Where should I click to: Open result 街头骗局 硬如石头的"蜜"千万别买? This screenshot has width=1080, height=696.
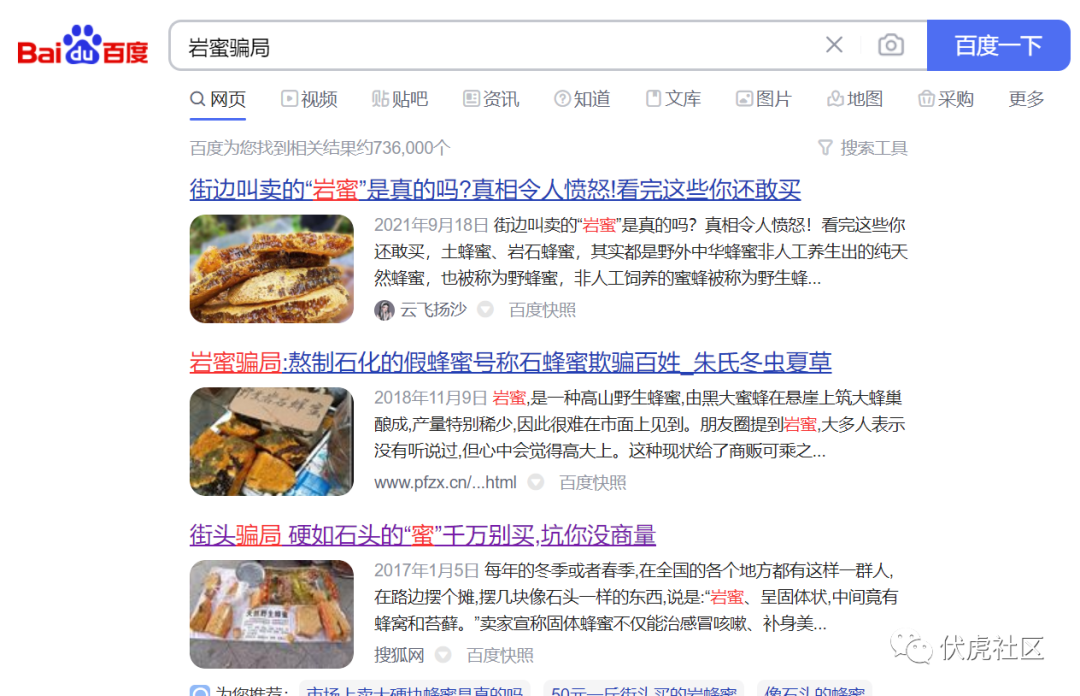tap(422, 535)
